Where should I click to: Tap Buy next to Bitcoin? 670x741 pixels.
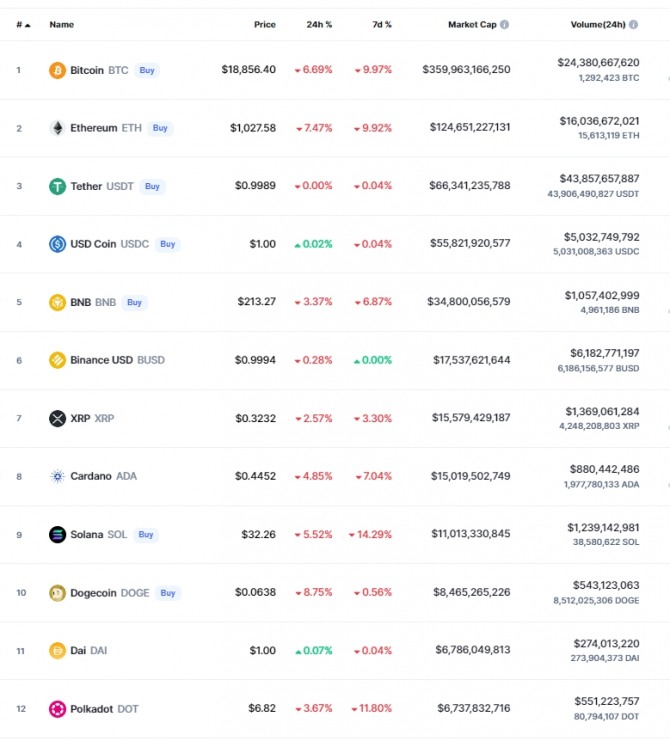147,70
